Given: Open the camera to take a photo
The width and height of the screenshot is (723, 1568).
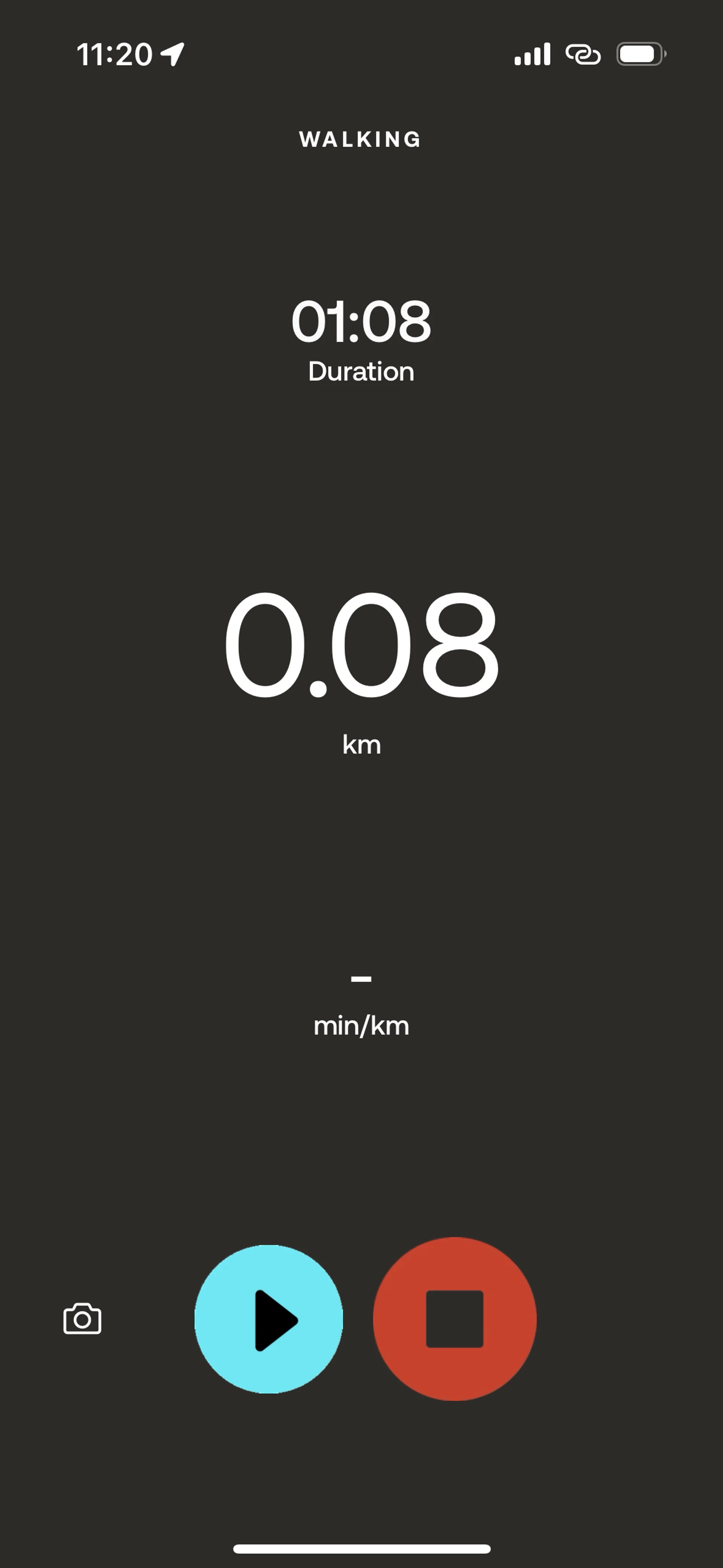Looking at the screenshot, I should point(82,1319).
